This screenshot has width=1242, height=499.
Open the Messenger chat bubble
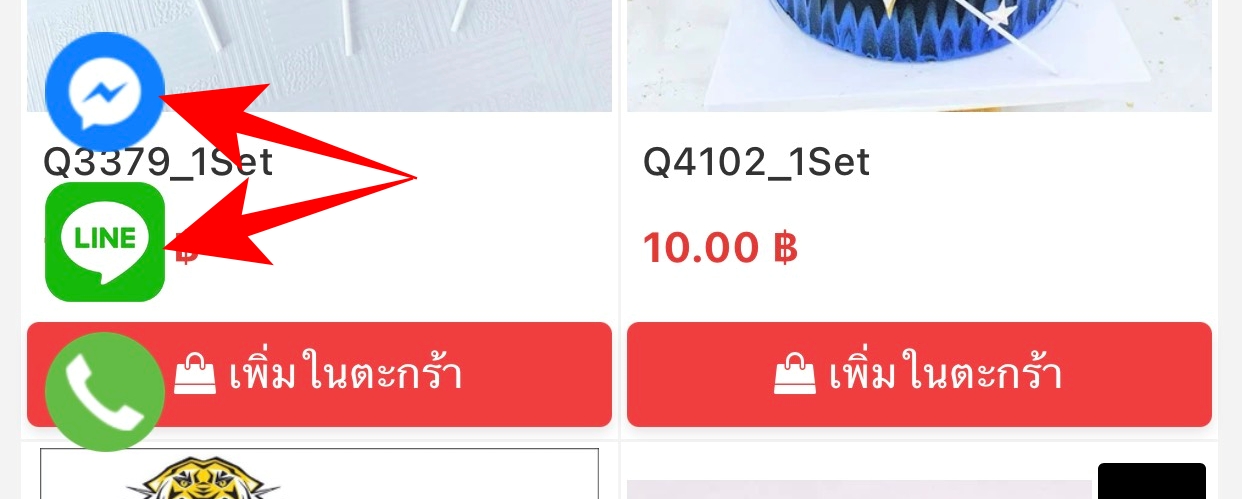[104, 92]
